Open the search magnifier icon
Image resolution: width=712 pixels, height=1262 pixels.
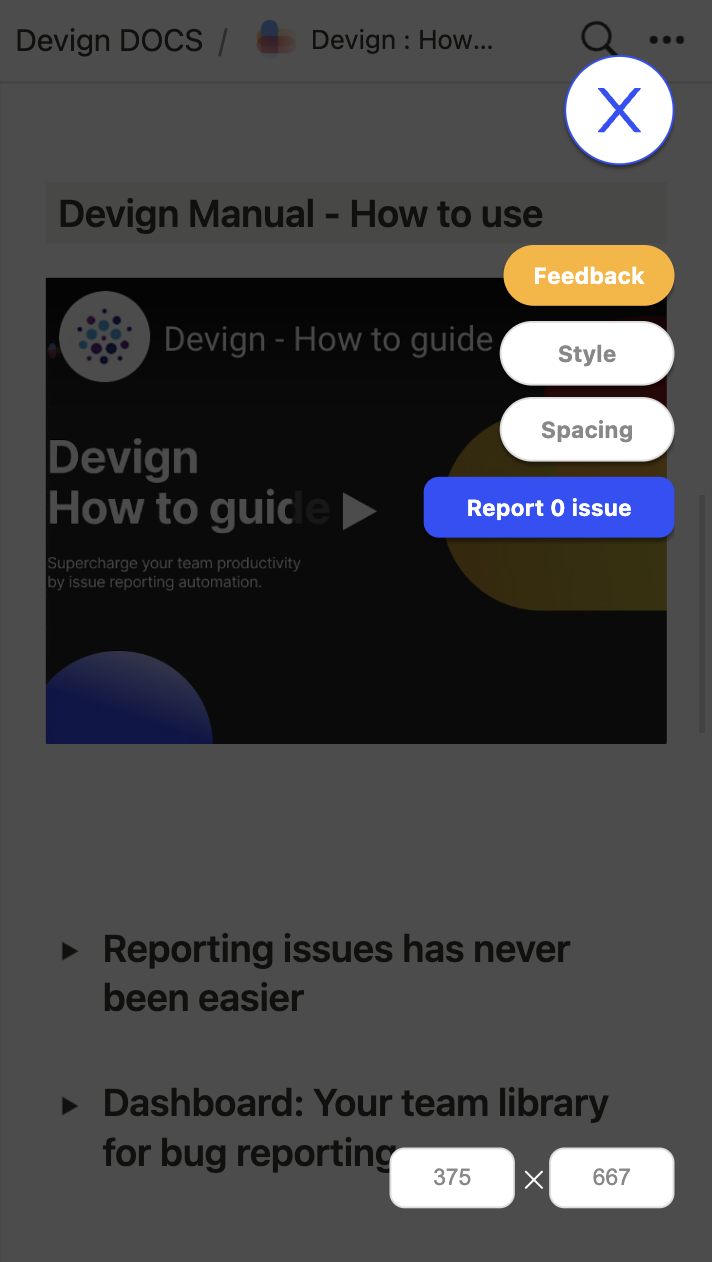tap(599, 40)
